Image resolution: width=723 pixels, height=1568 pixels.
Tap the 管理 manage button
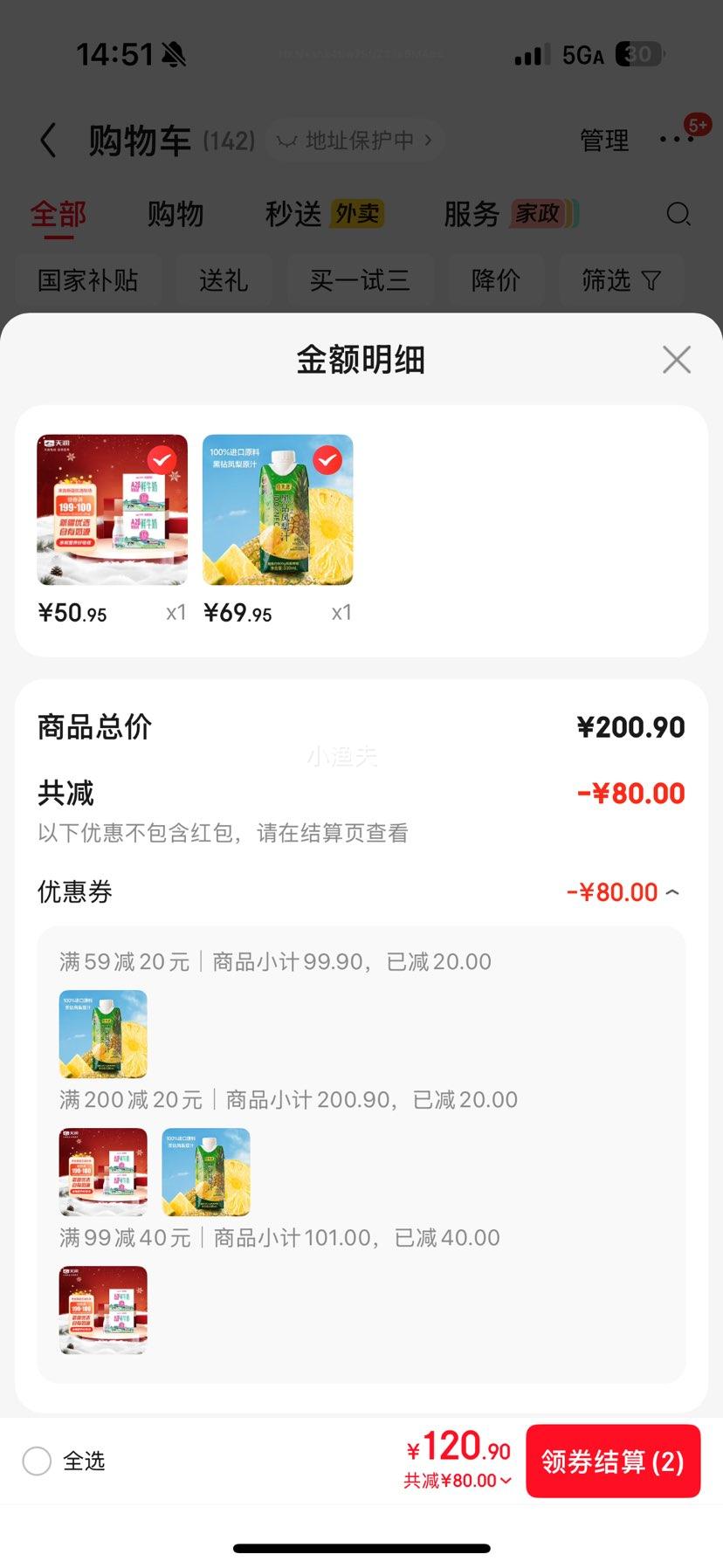603,141
